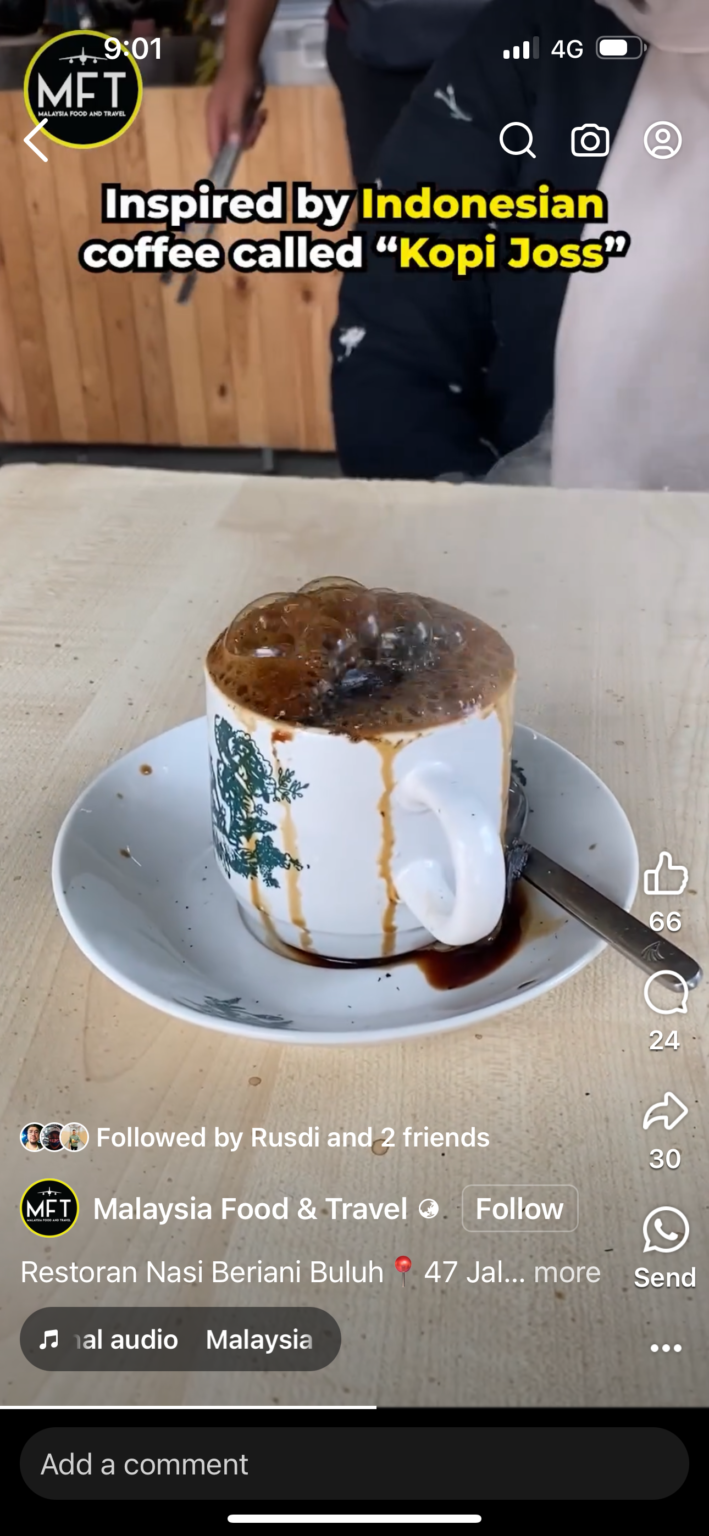Image resolution: width=709 pixels, height=1536 pixels.
Task: Go back using the back arrow
Action: [x=36, y=141]
